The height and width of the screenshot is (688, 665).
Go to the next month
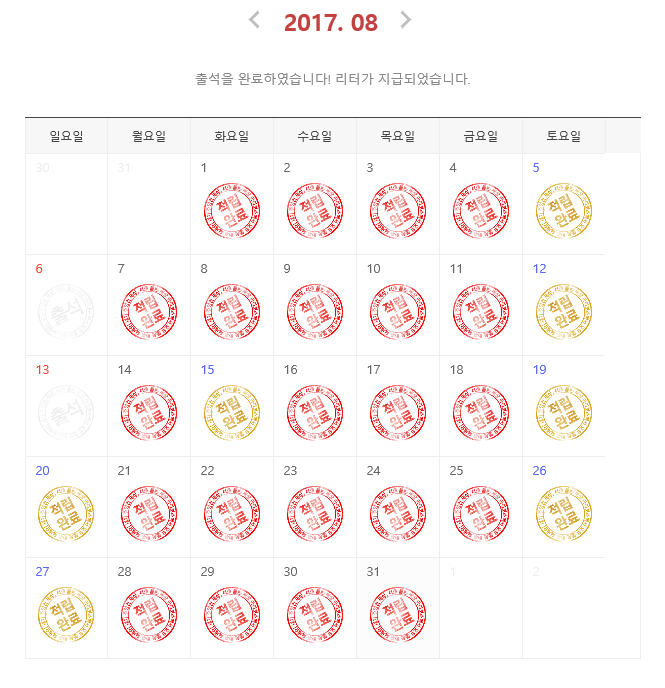tap(405, 20)
